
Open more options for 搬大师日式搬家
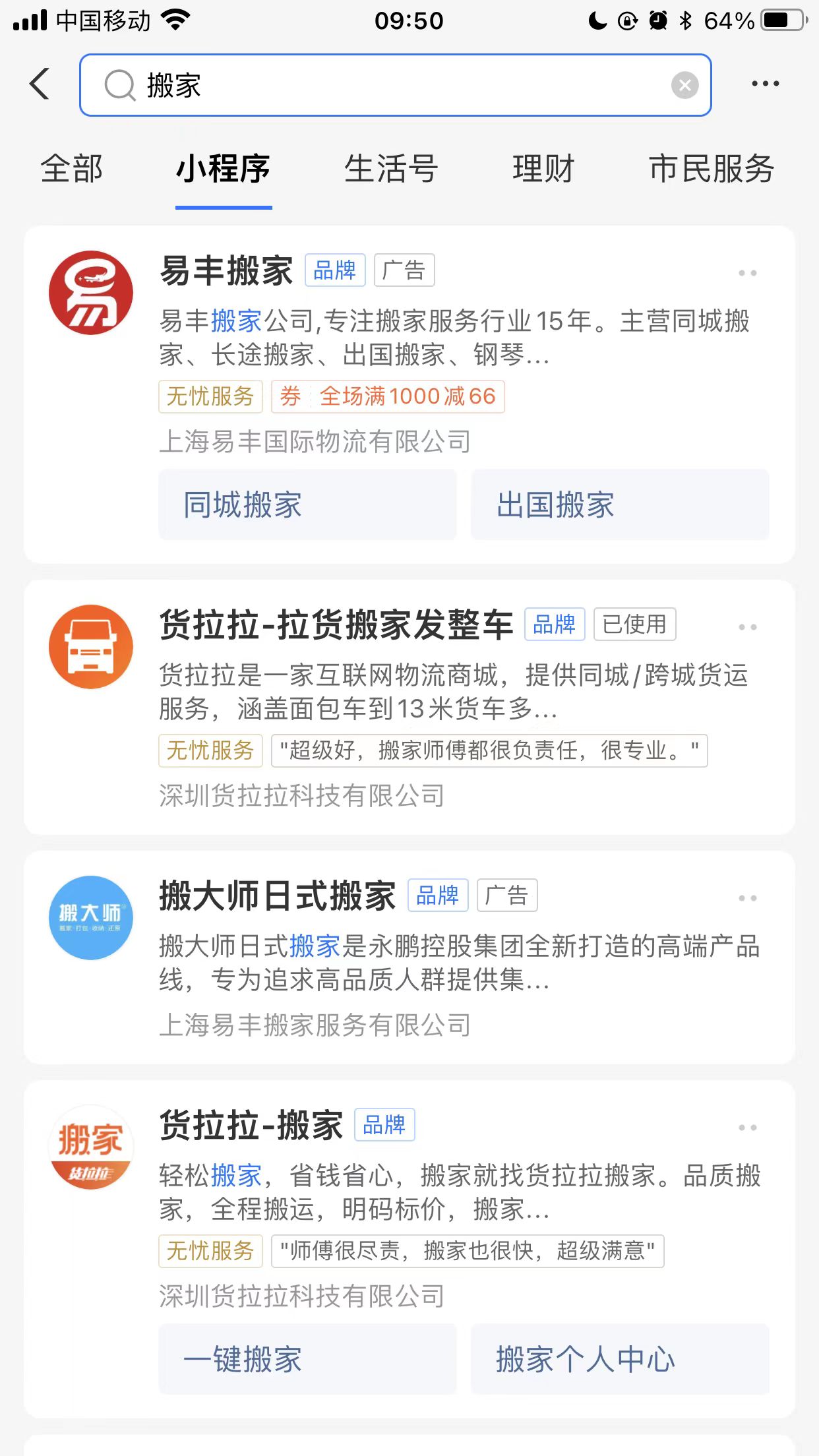click(747, 898)
